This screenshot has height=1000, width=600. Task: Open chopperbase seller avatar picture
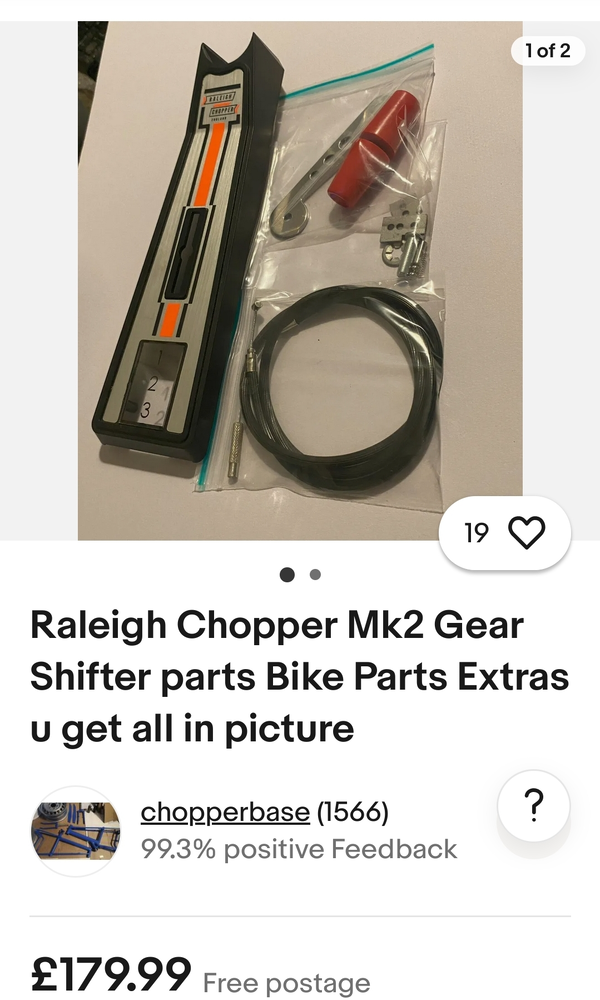[75, 831]
